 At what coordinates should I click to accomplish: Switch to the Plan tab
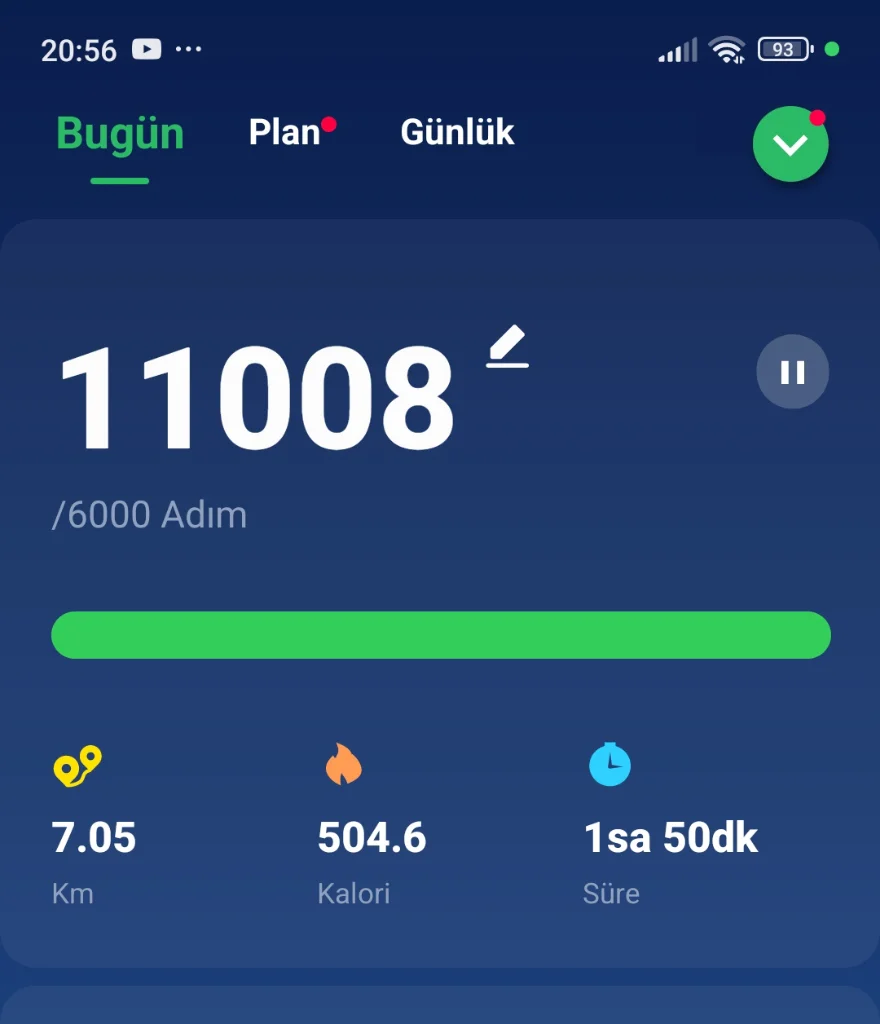285,132
